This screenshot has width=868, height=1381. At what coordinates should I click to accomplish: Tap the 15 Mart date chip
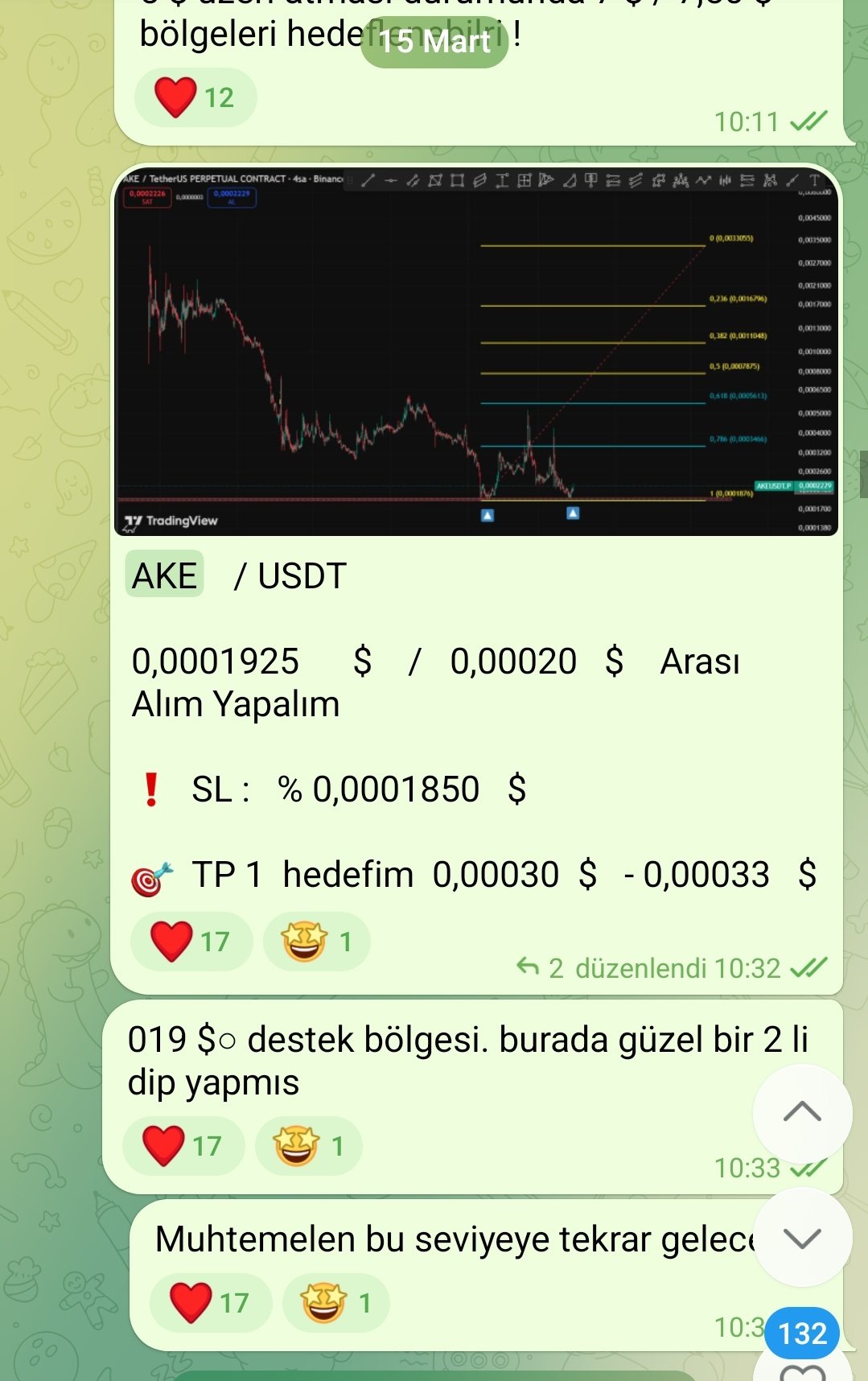434,41
